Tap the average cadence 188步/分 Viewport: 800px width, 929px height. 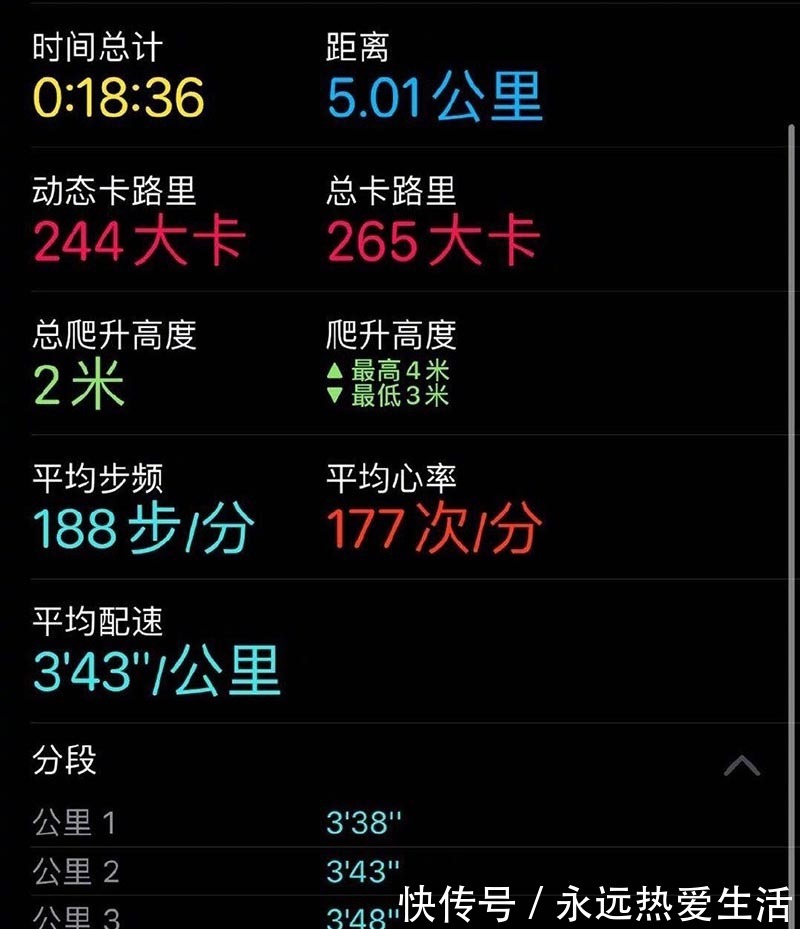click(140, 530)
